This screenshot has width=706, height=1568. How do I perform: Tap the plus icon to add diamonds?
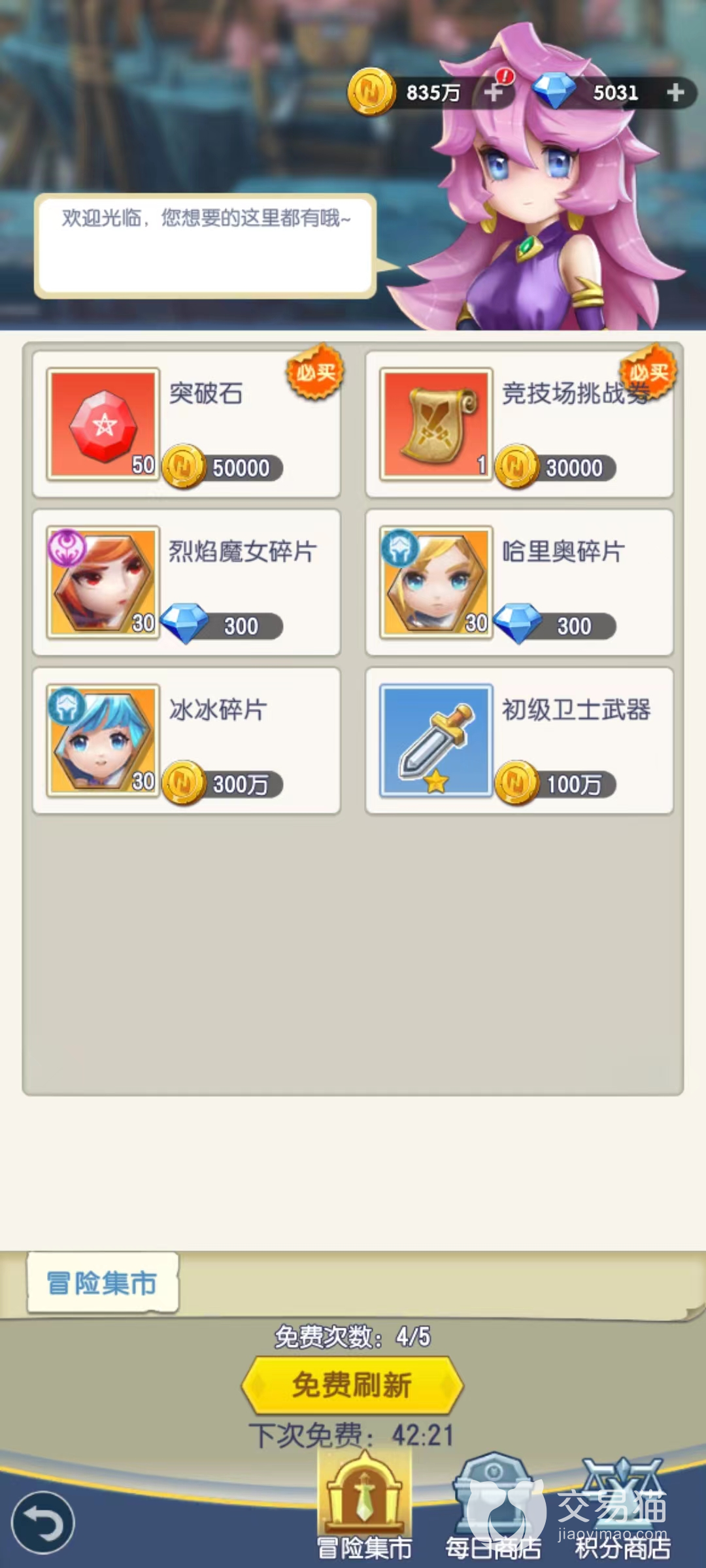click(x=675, y=93)
